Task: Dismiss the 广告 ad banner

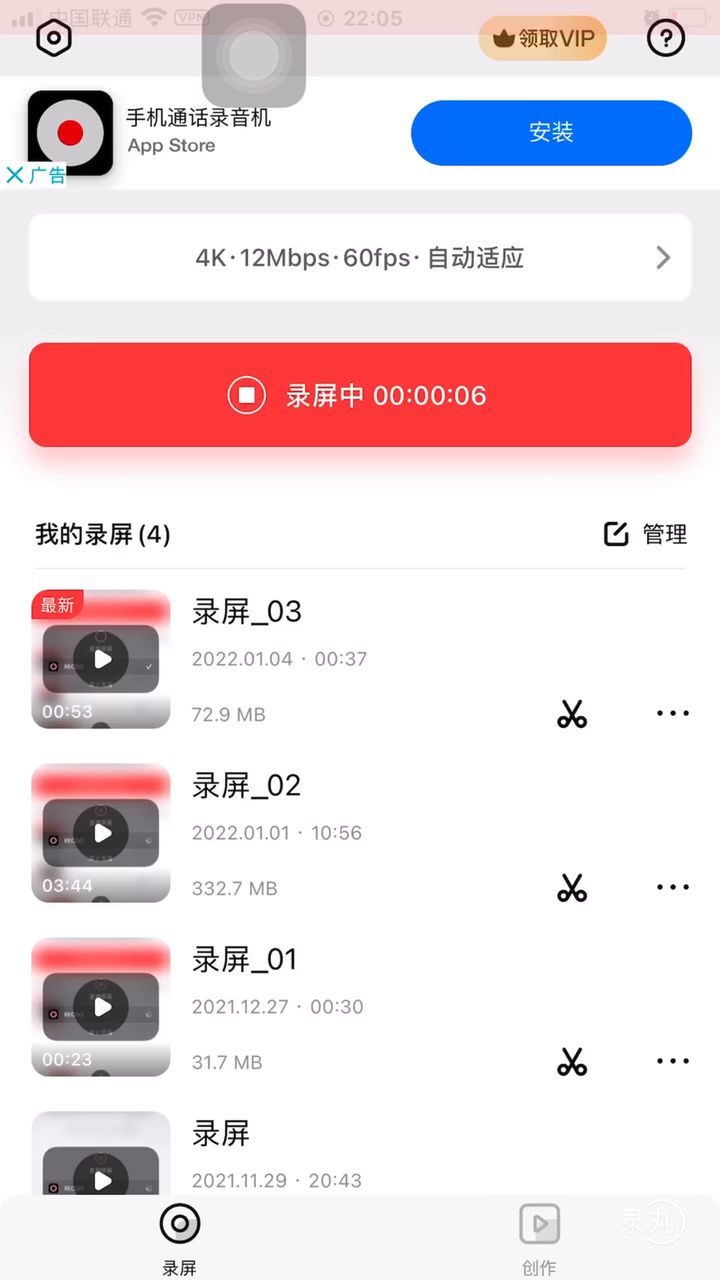Action: pyautogui.click(x=15, y=176)
